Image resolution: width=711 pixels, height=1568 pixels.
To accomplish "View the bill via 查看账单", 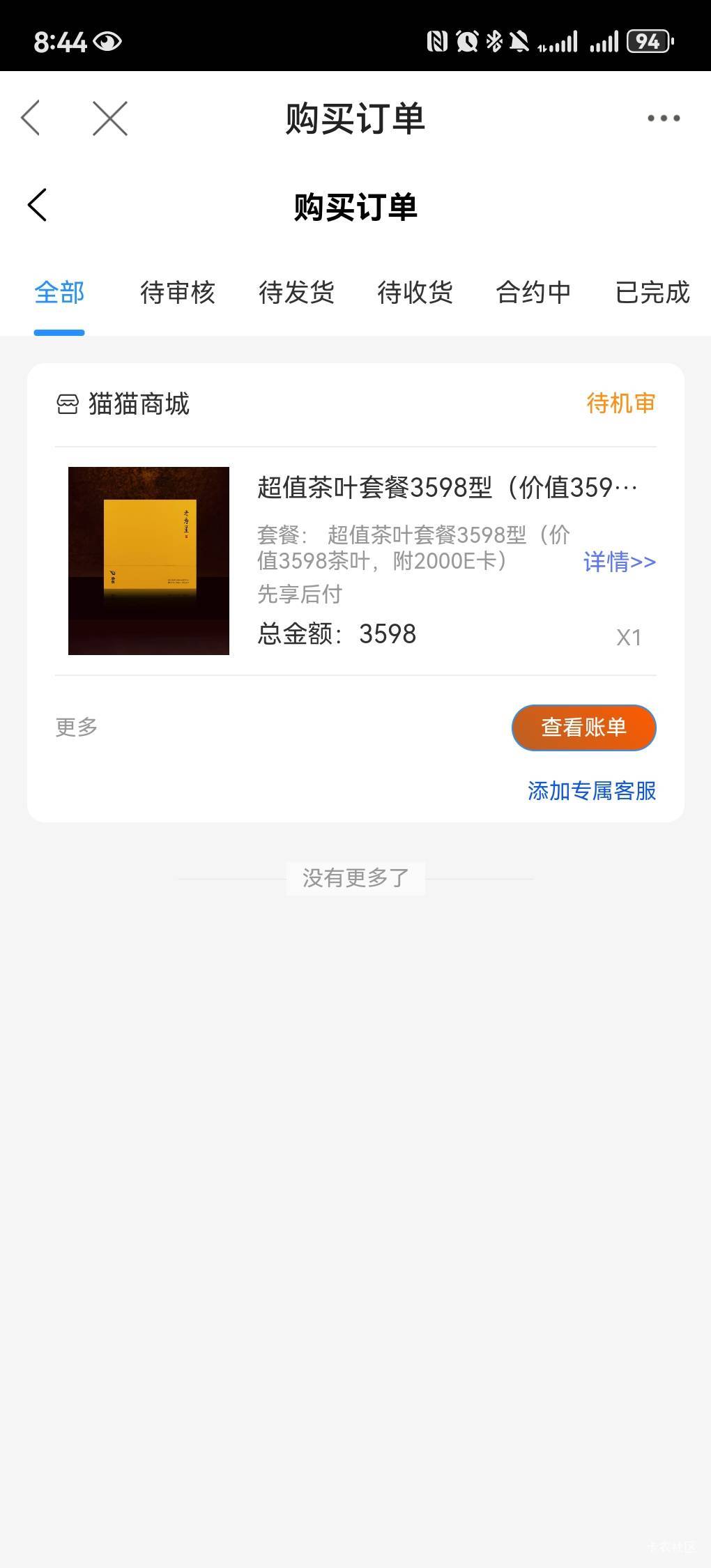I will (x=583, y=728).
